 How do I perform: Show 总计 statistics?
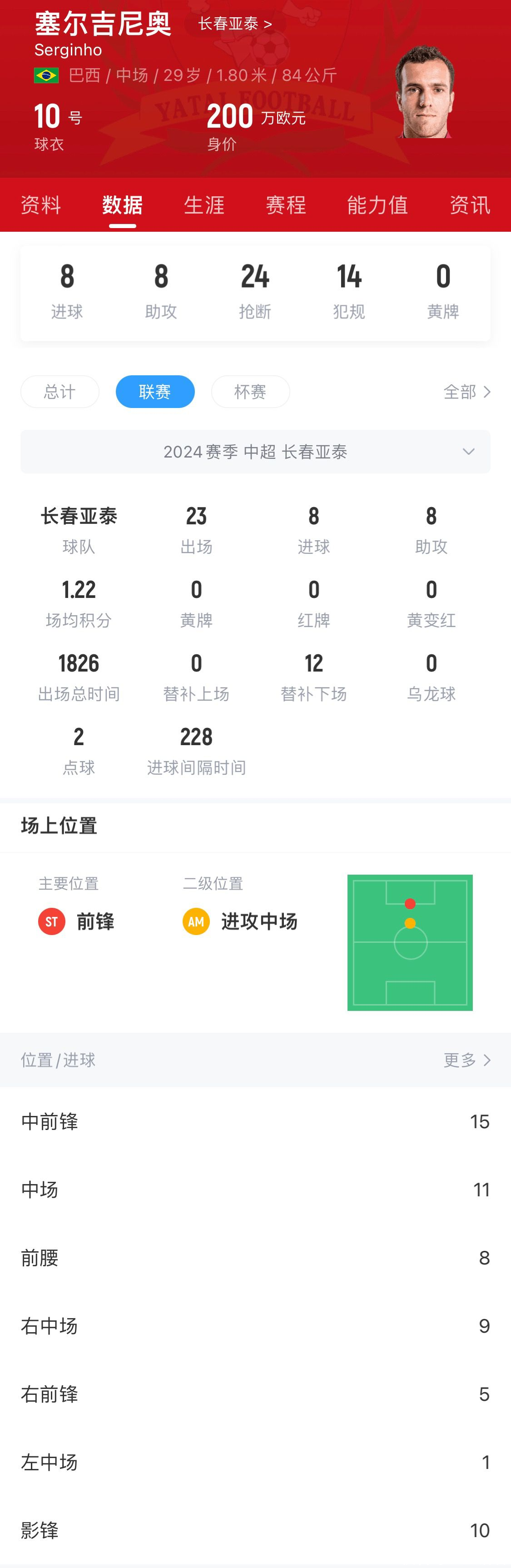(x=60, y=392)
